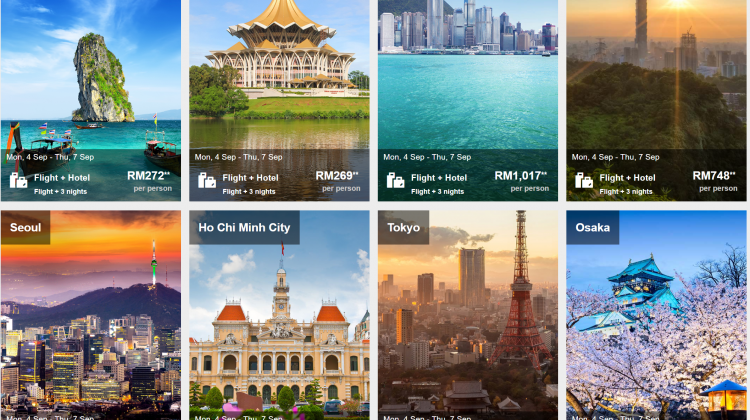Open the RM272 Flight + Hotel deal
Viewport: 750px width, 420px height.
90,100
